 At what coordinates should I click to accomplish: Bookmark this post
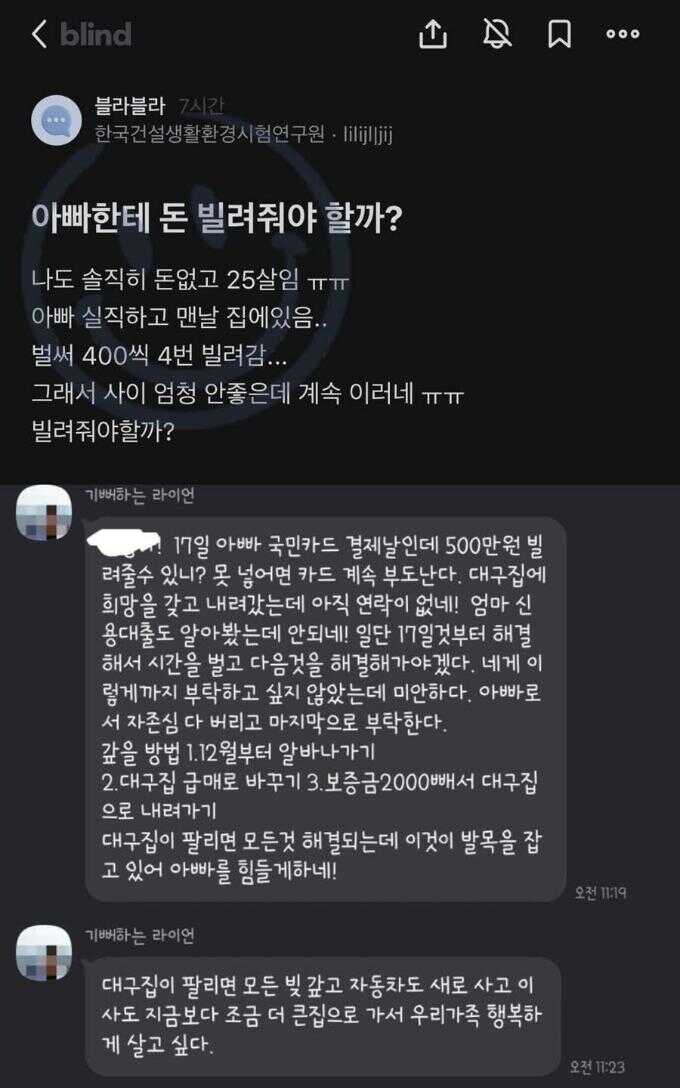(x=559, y=35)
